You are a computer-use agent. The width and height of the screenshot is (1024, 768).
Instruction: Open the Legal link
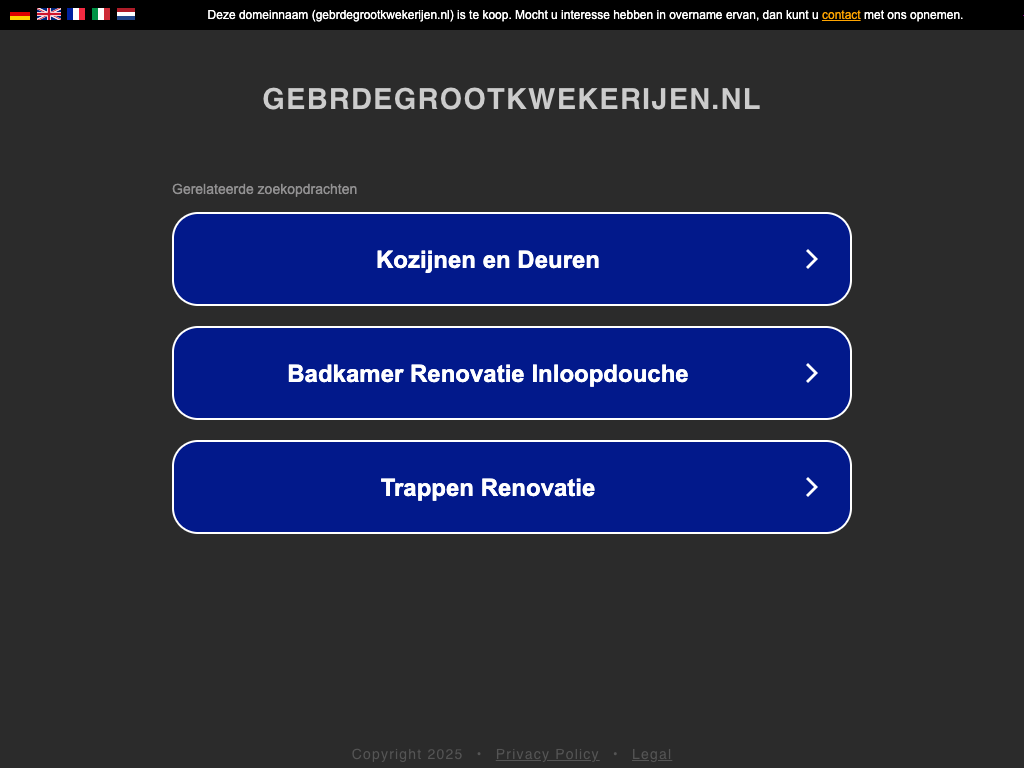click(652, 754)
